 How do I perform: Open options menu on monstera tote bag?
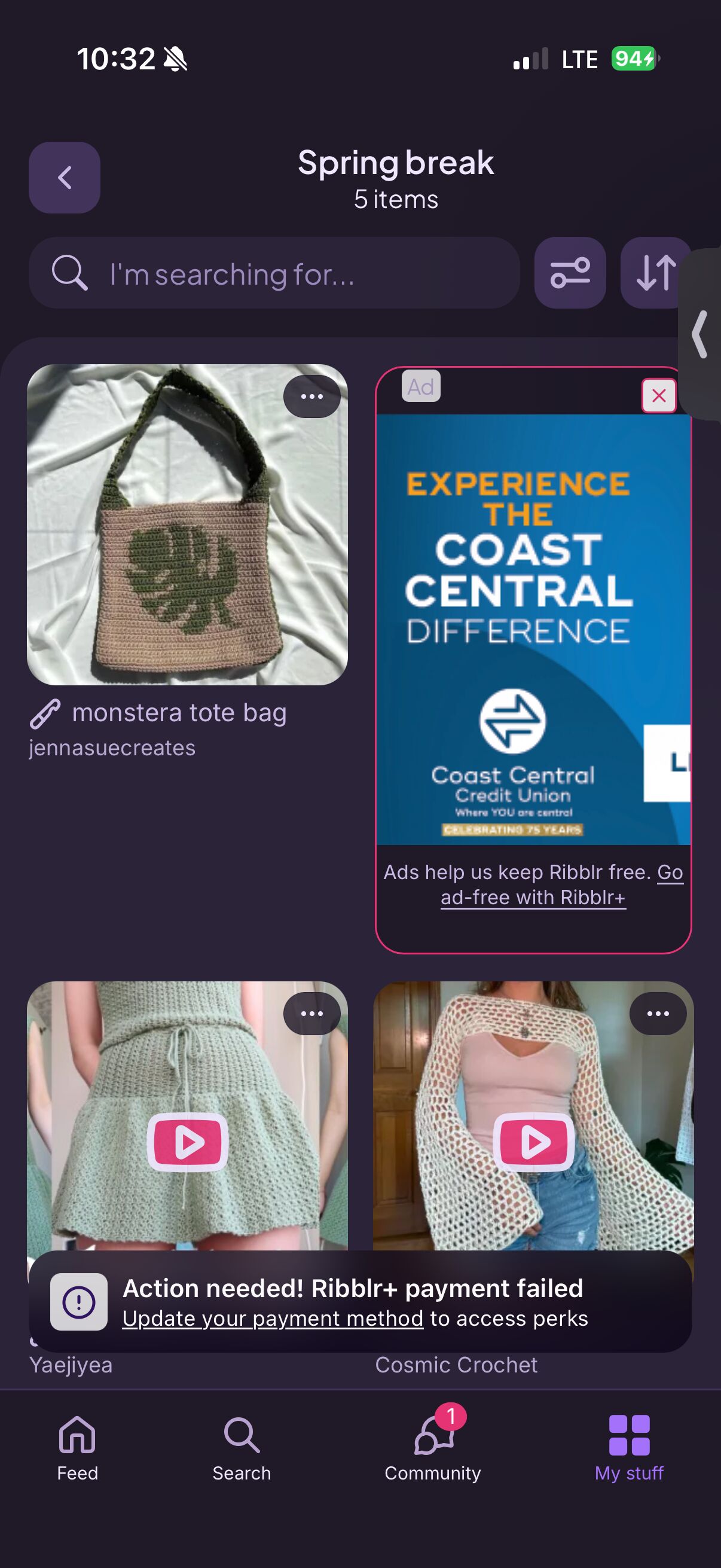(311, 397)
